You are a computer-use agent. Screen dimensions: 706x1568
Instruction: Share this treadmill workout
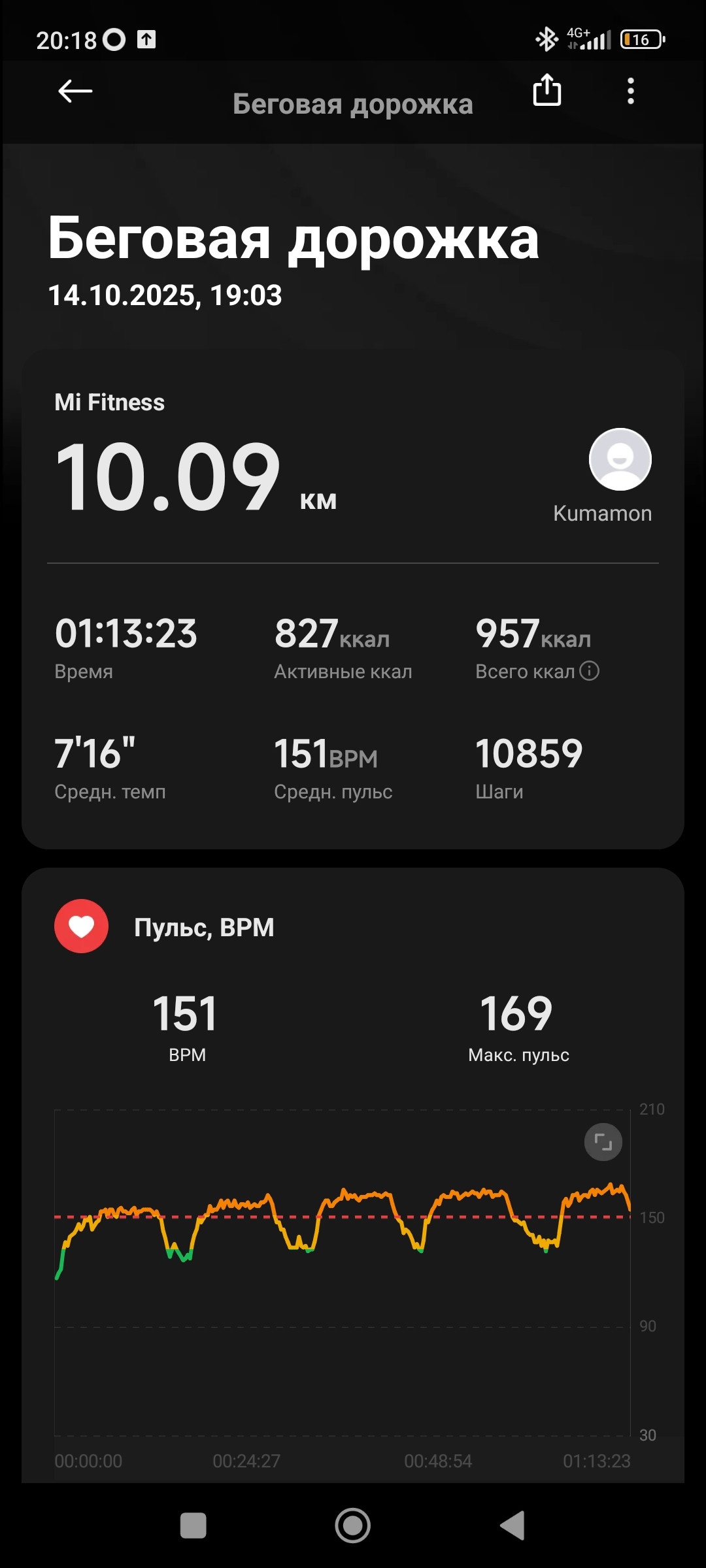coord(547,90)
